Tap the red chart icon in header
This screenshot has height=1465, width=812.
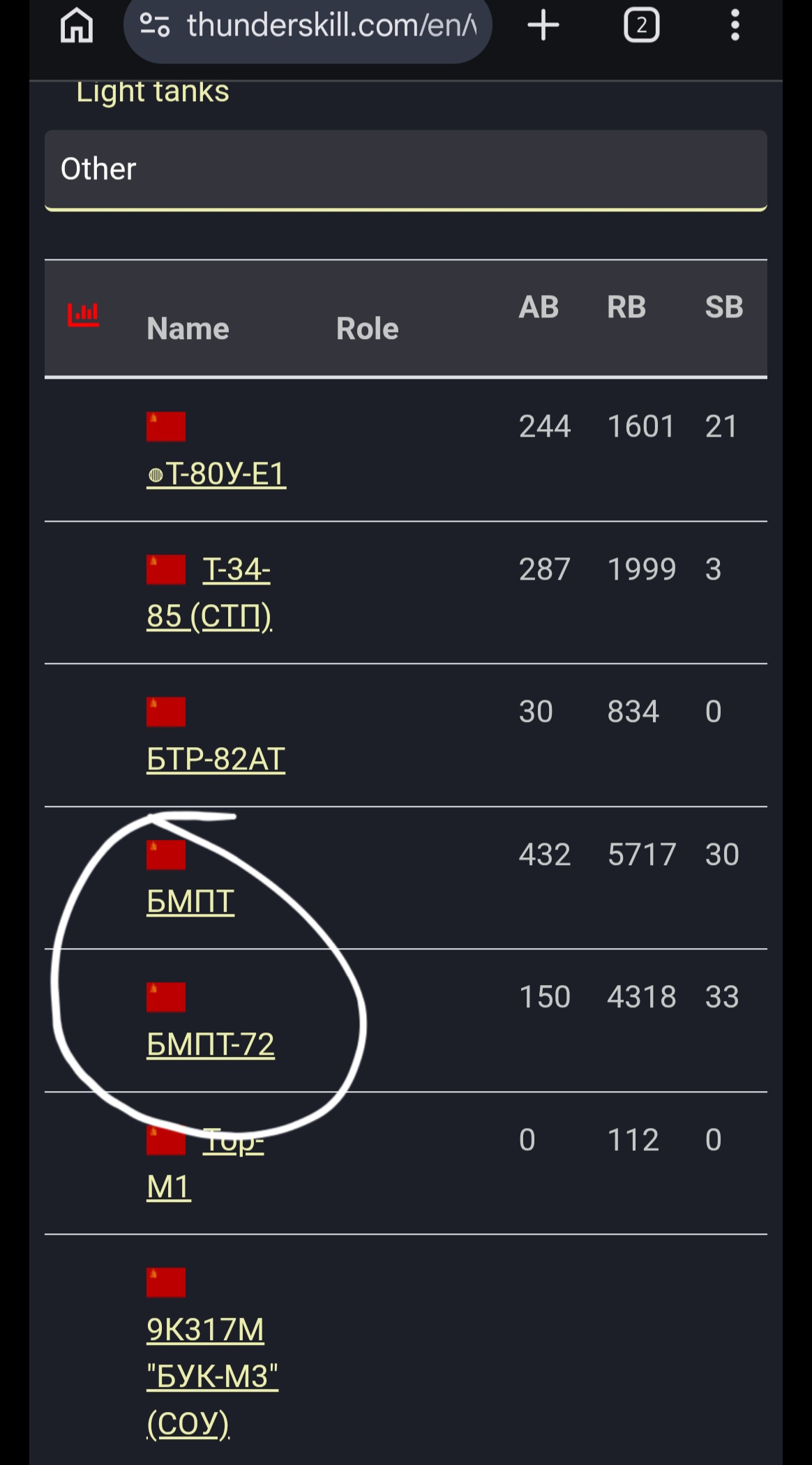83,315
